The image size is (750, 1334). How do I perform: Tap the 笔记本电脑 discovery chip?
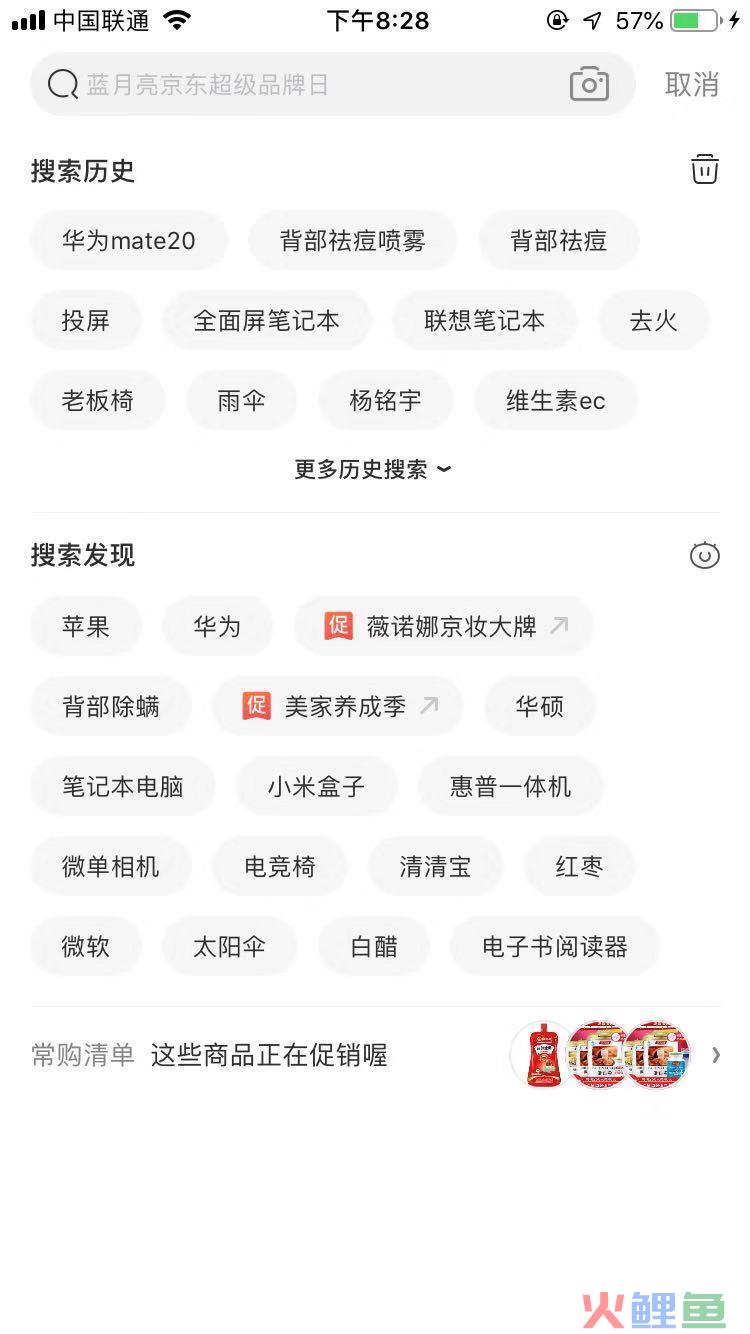pos(123,787)
